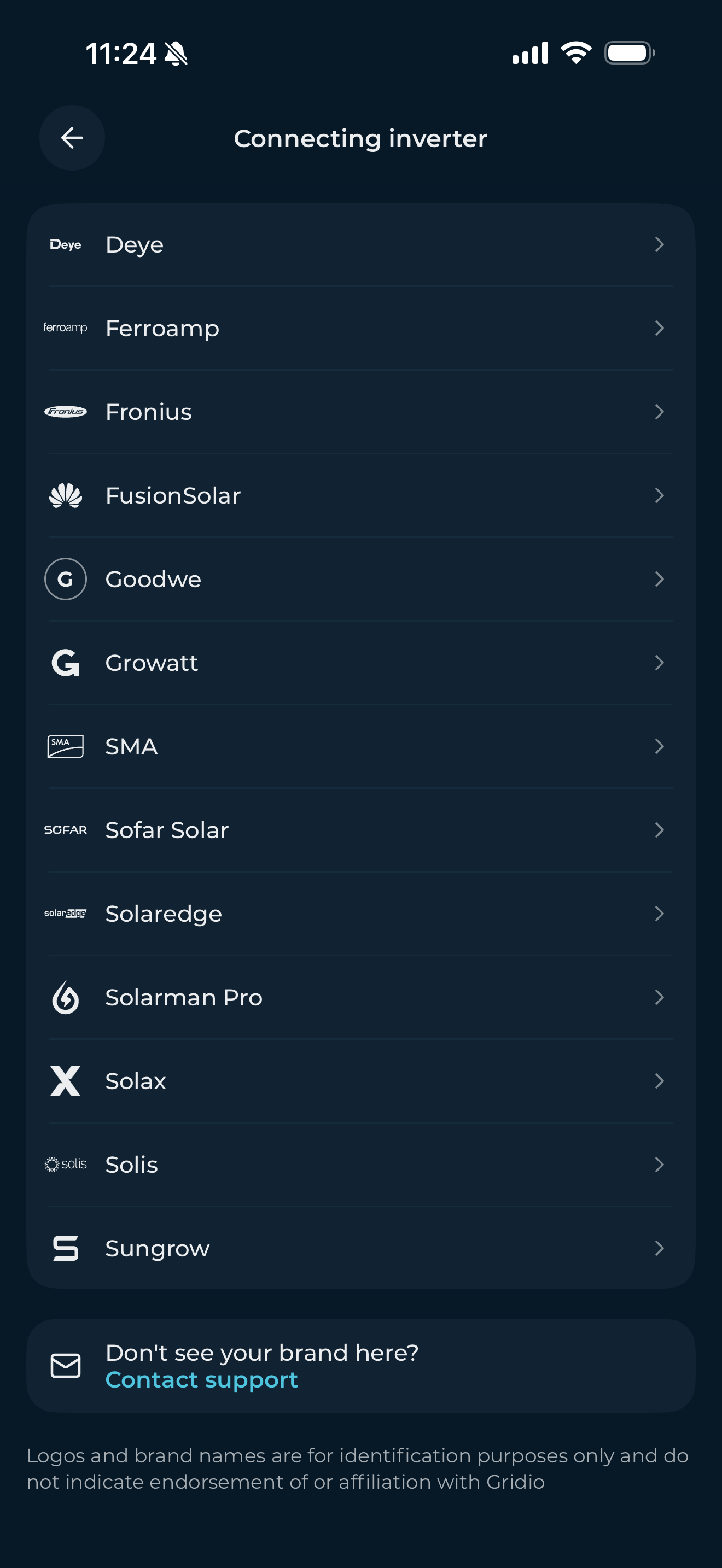Select the Growatt list row
Viewport: 722px width, 1568px height.
tap(361, 663)
